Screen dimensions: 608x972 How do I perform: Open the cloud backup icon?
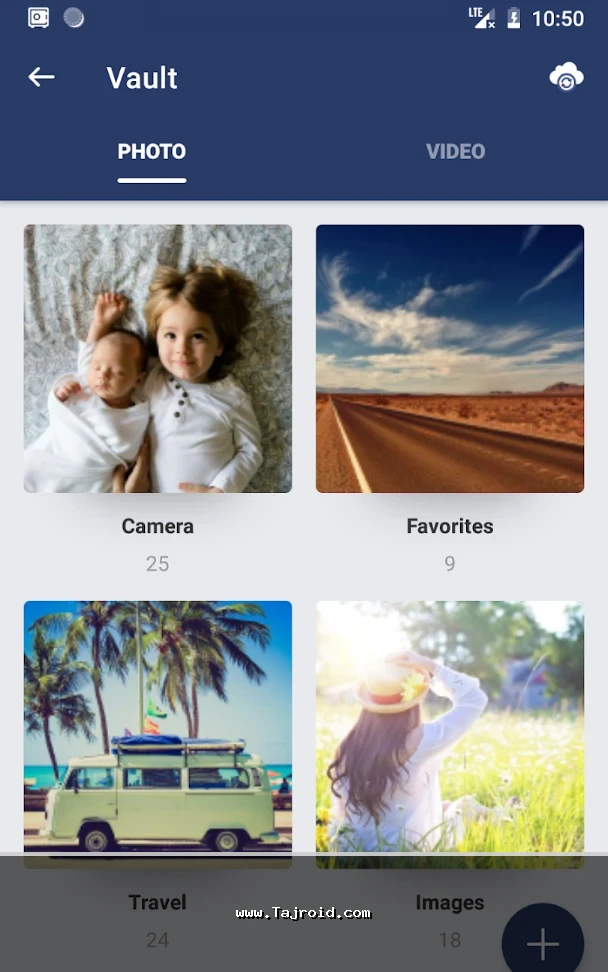[x=566, y=77]
